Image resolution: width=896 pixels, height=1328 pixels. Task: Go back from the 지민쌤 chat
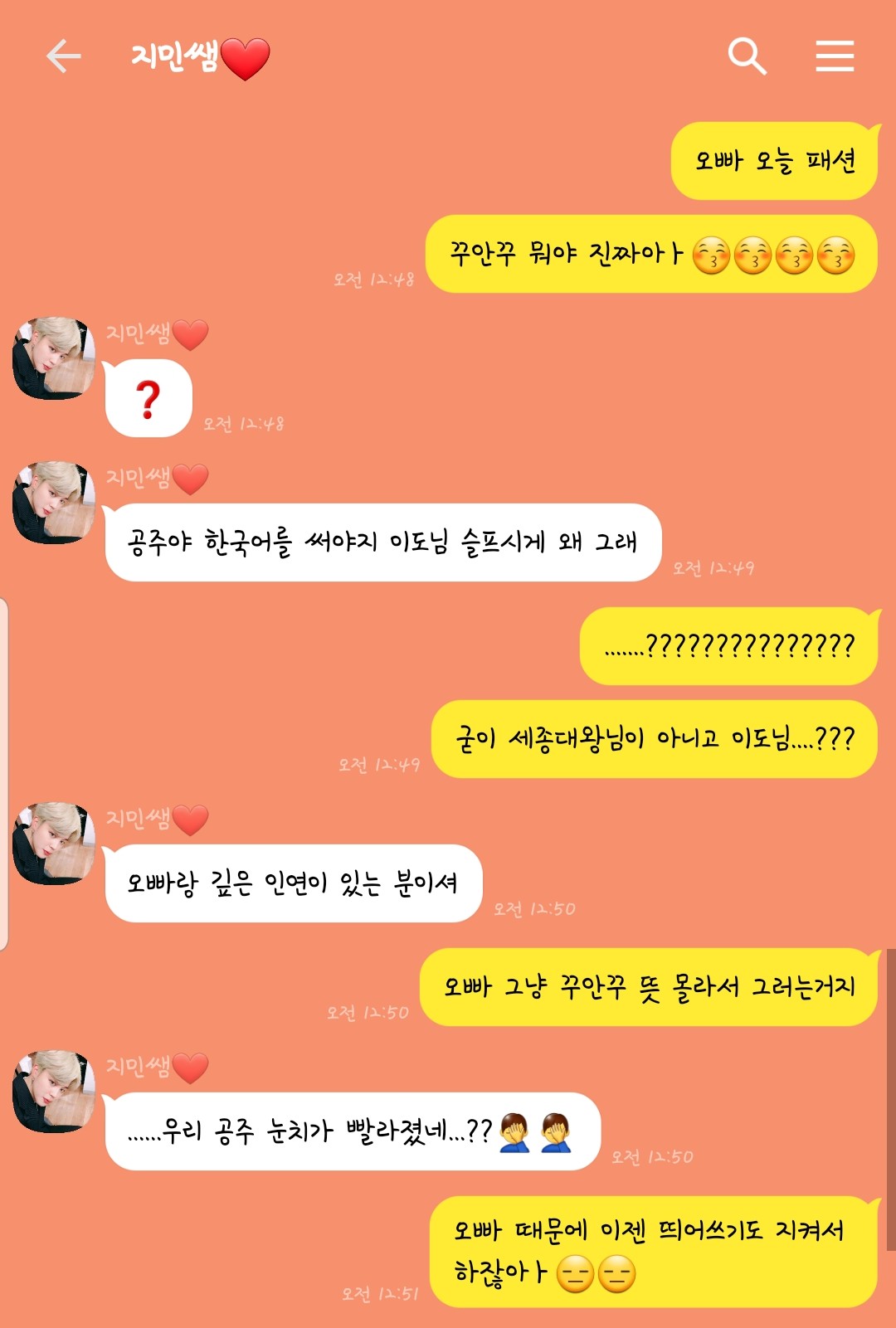pyautogui.click(x=64, y=56)
